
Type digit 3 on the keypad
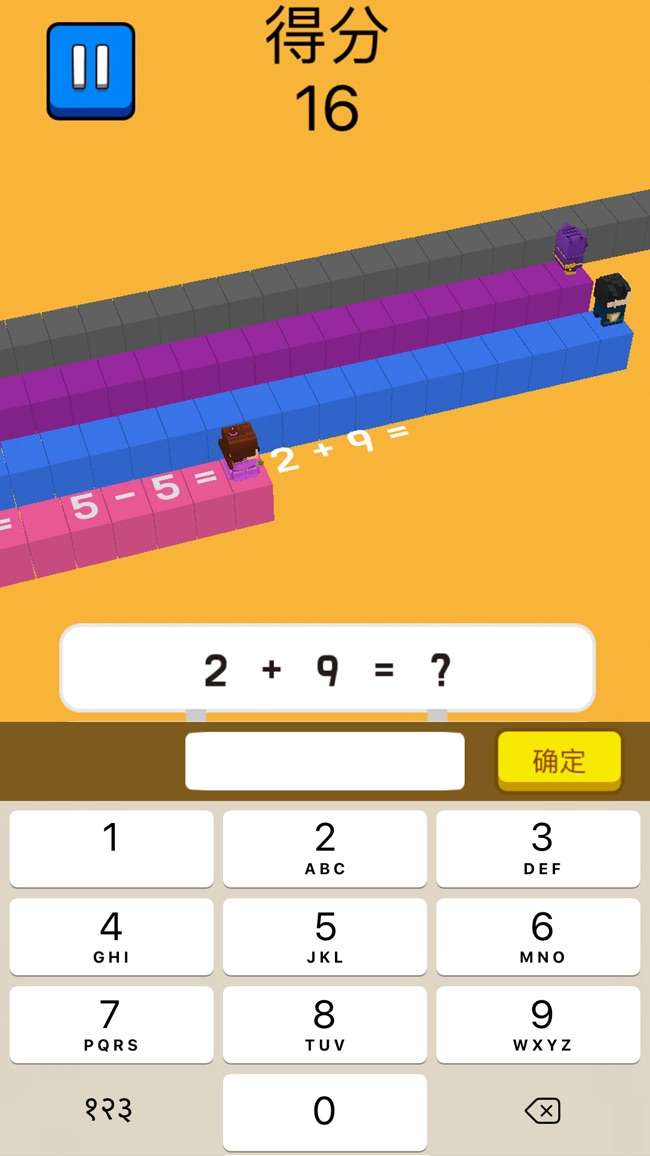click(x=540, y=848)
